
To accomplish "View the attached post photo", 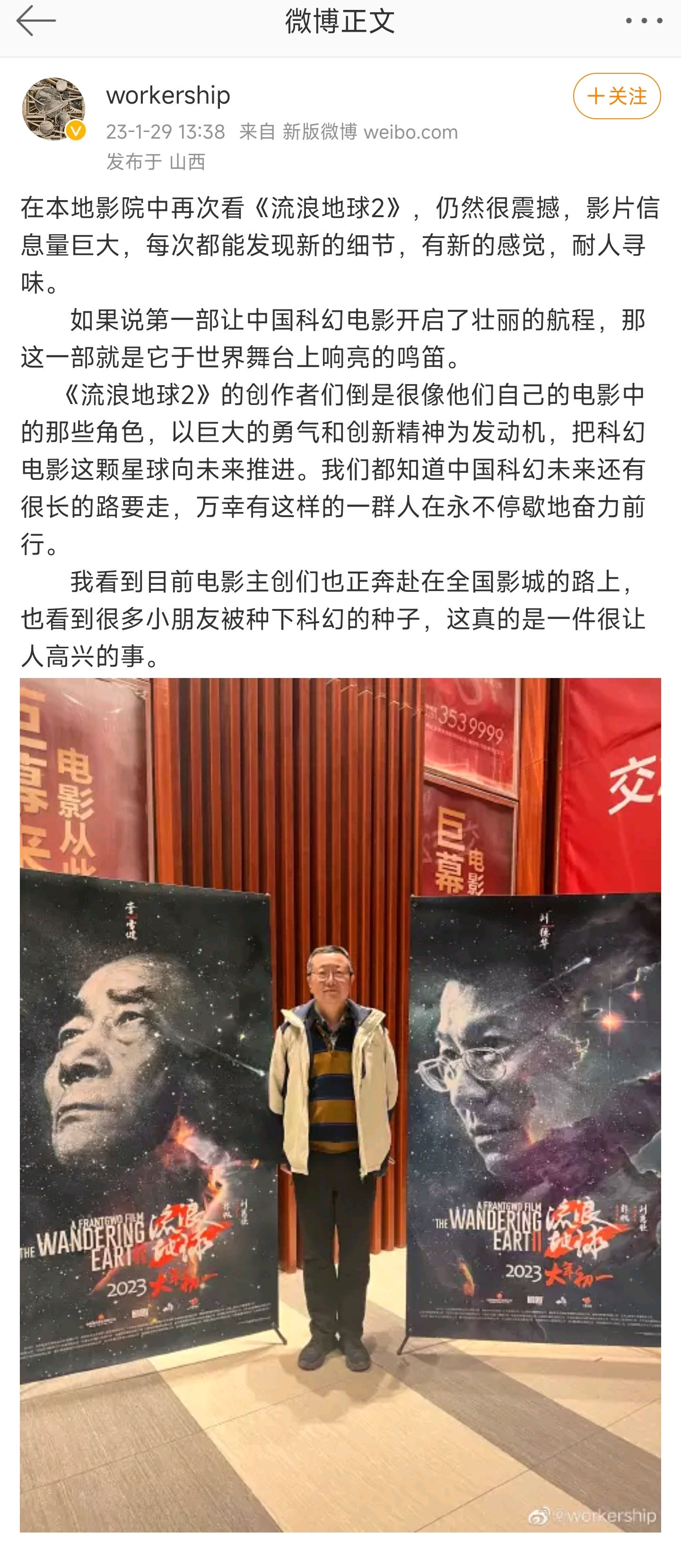I will [x=340, y=1104].
